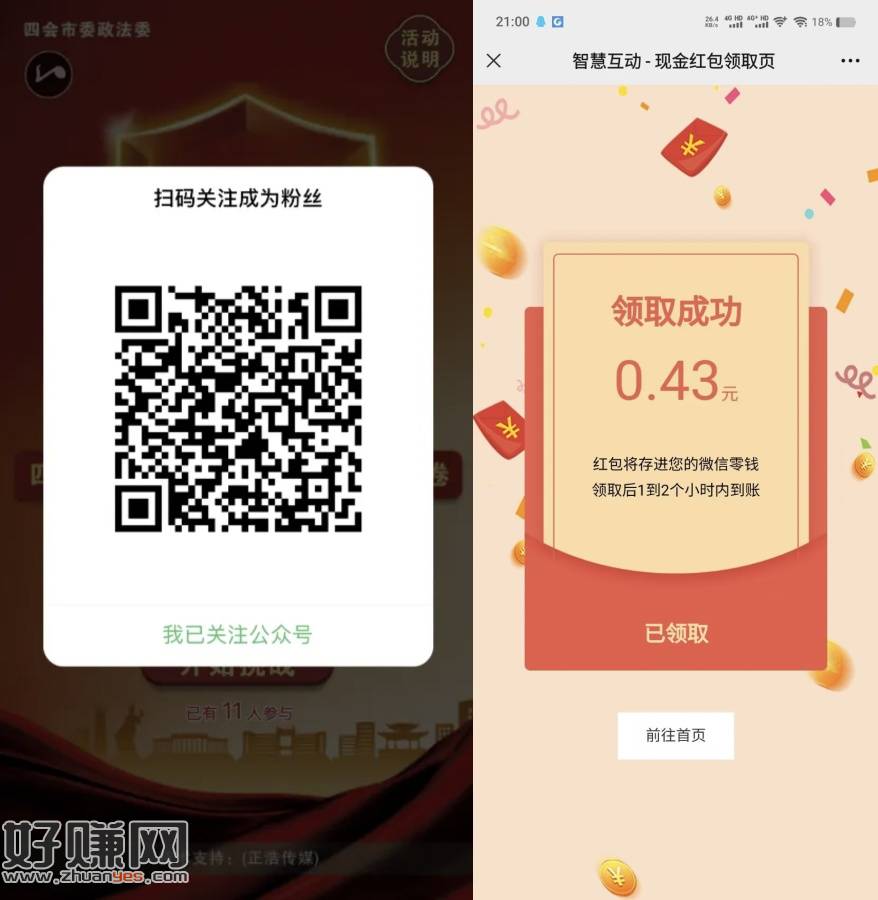Tap 前往首页 to go to the homepage
The width and height of the screenshot is (878, 900).
(x=676, y=735)
